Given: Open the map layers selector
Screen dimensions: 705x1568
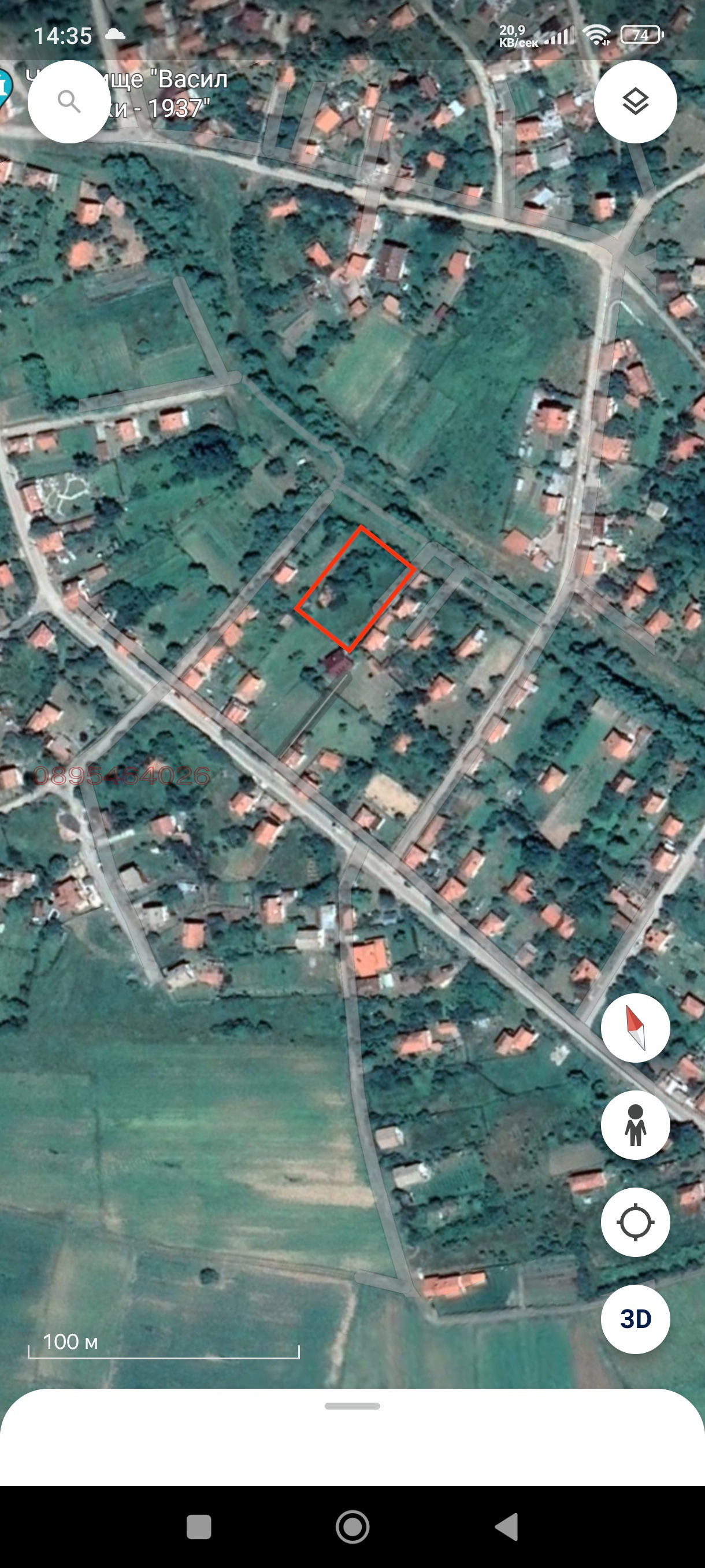Looking at the screenshot, I should tap(635, 102).
